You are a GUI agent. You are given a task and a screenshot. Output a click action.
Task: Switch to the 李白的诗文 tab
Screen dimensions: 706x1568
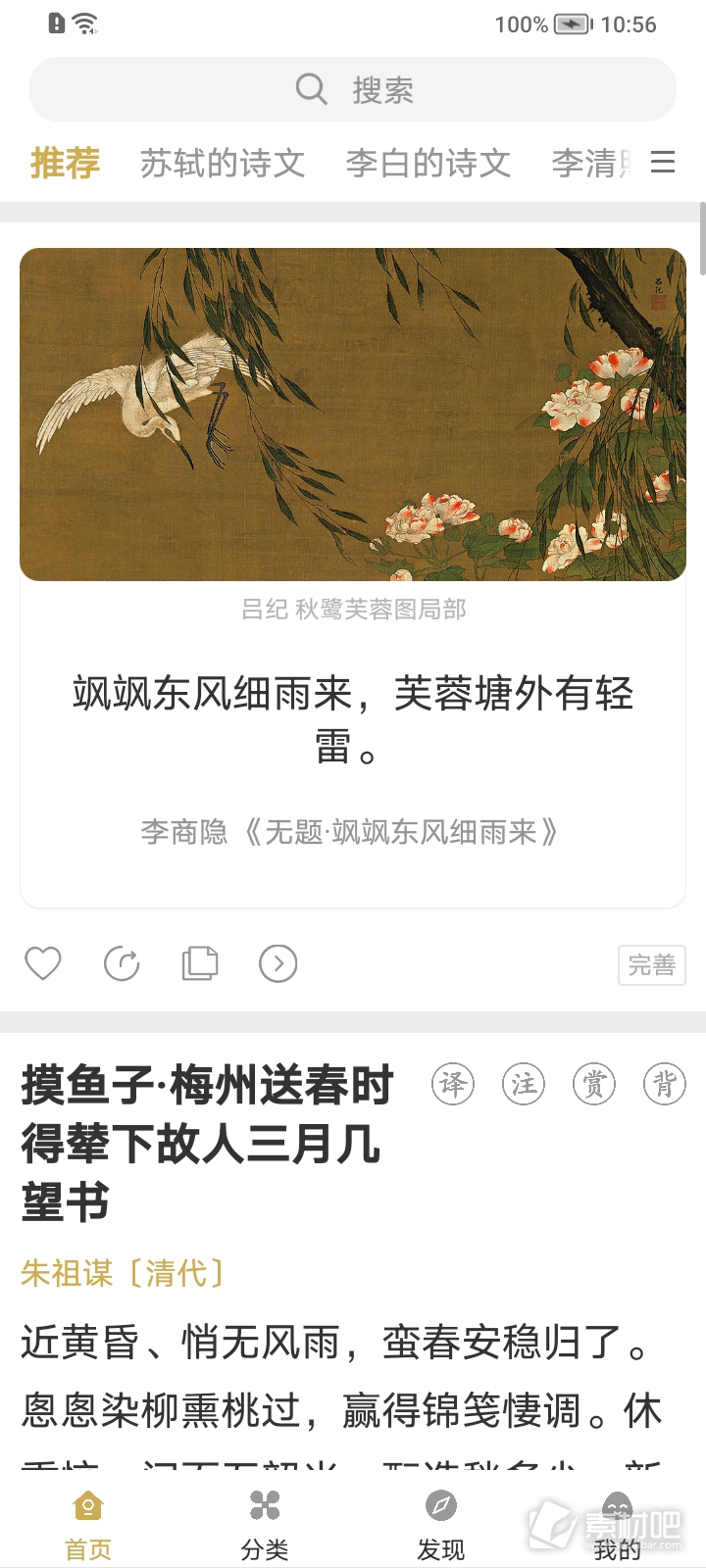pyautogui.click(x=429, y=163)
